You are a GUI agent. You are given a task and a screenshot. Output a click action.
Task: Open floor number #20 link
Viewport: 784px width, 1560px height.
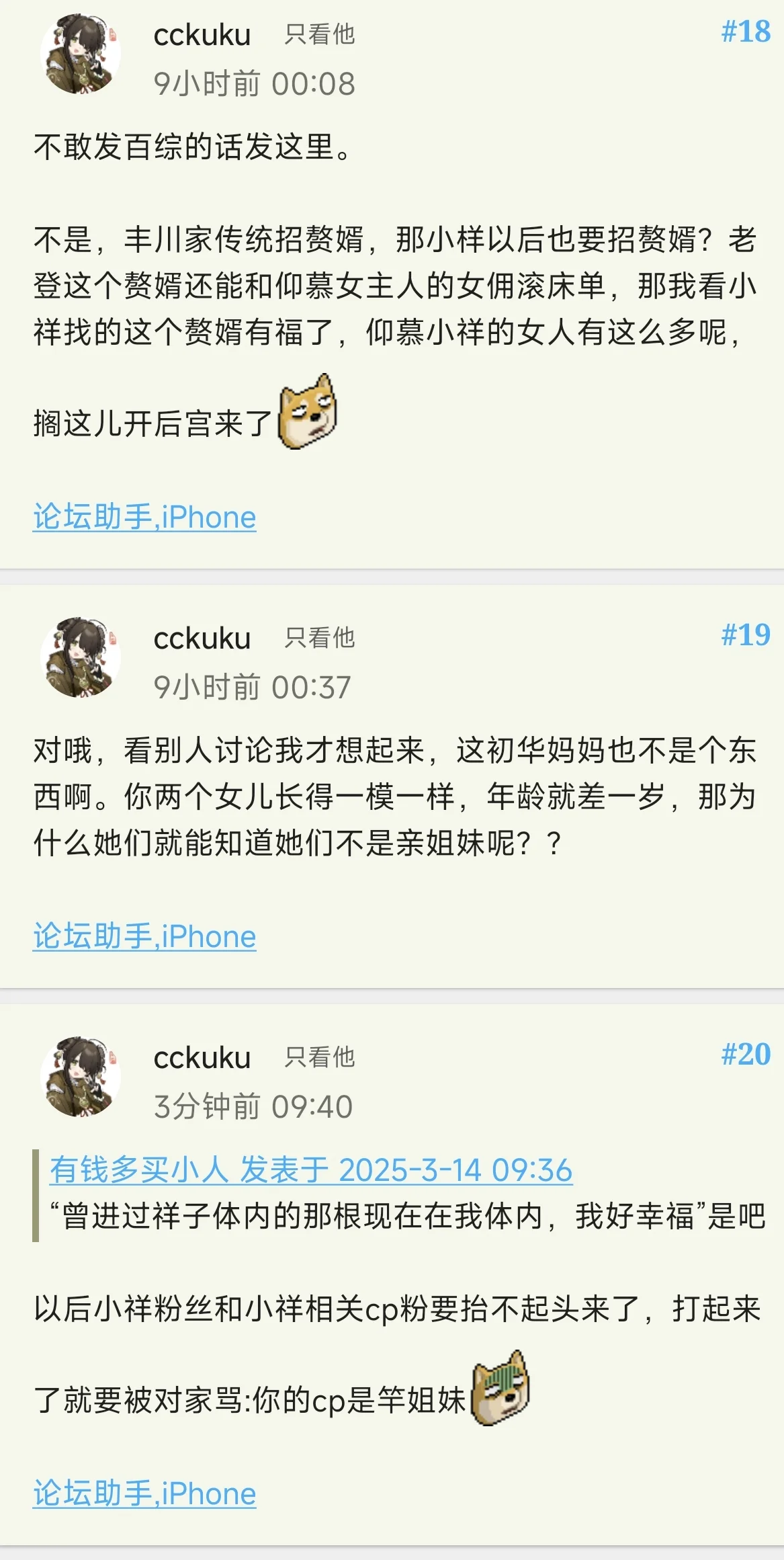745,1055
